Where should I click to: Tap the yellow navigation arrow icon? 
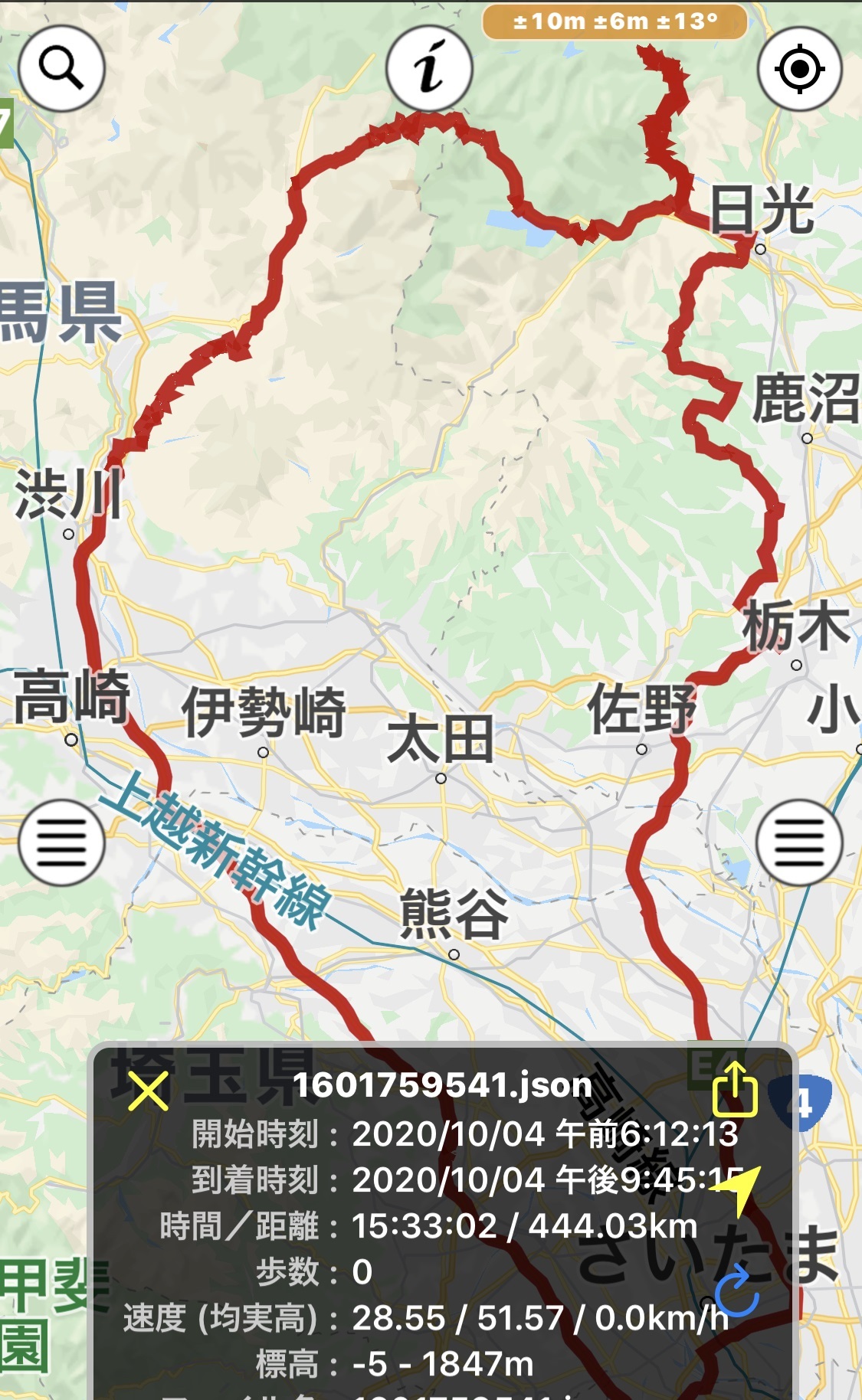tap(737, 1189)
